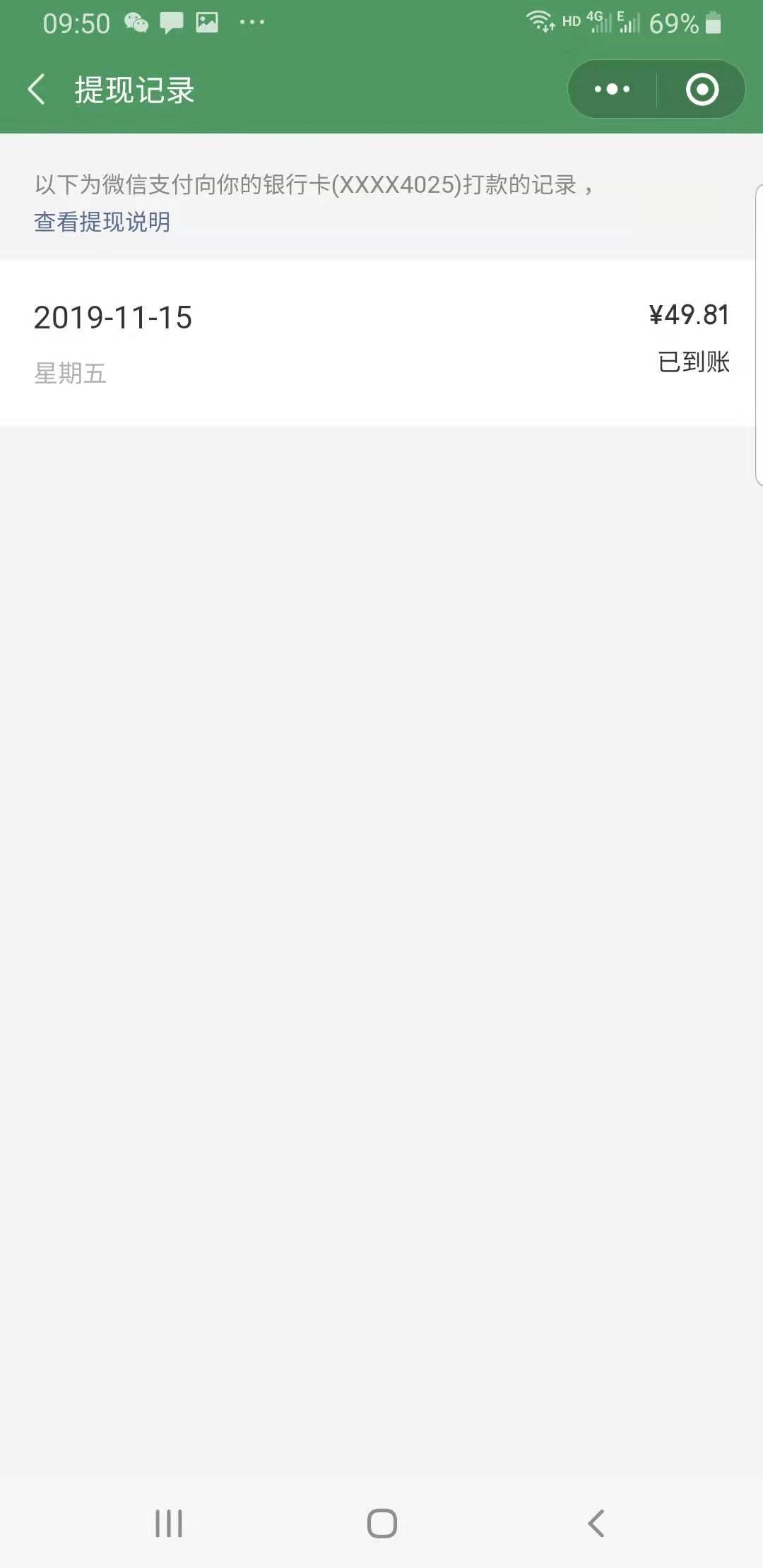Open the 查看提现说明 link

102,222
